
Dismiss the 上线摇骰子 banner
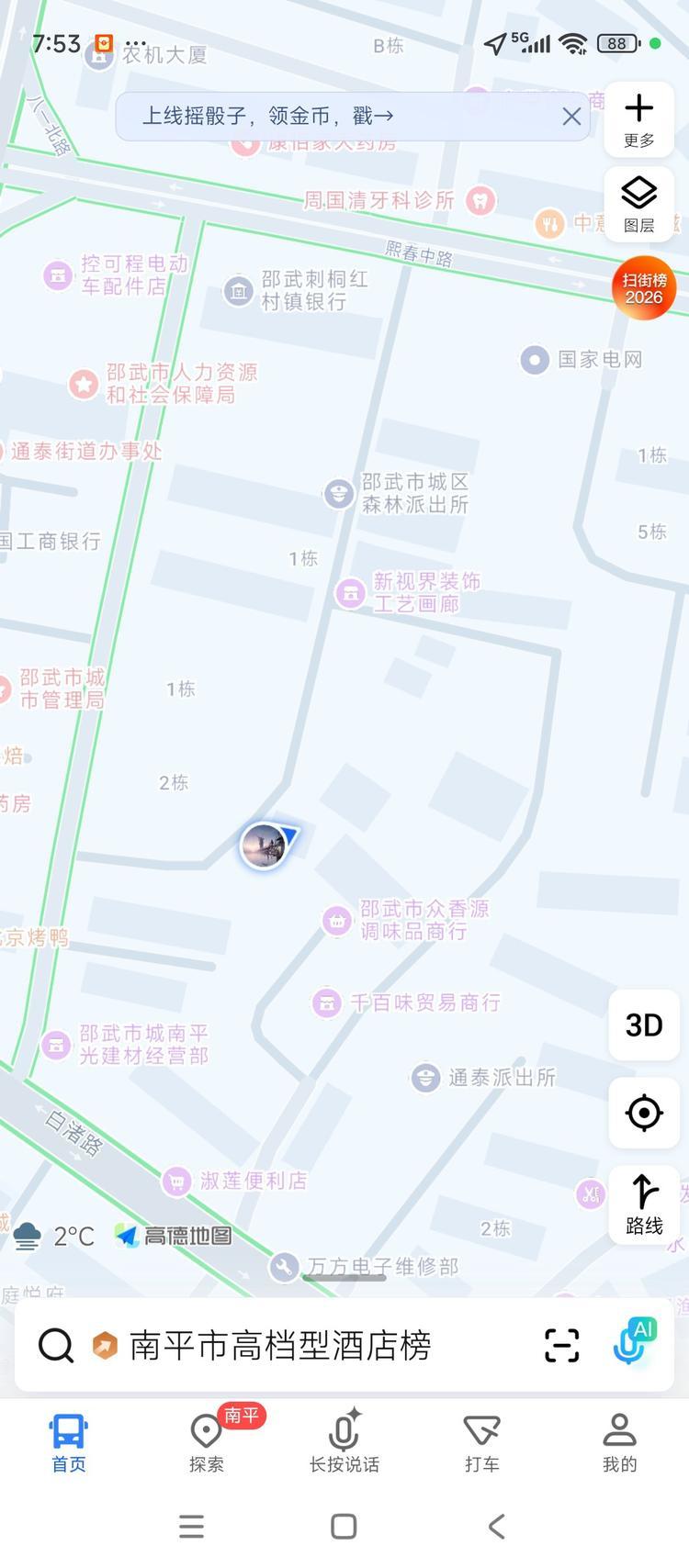pyautogui.click(x=571, y=117)
